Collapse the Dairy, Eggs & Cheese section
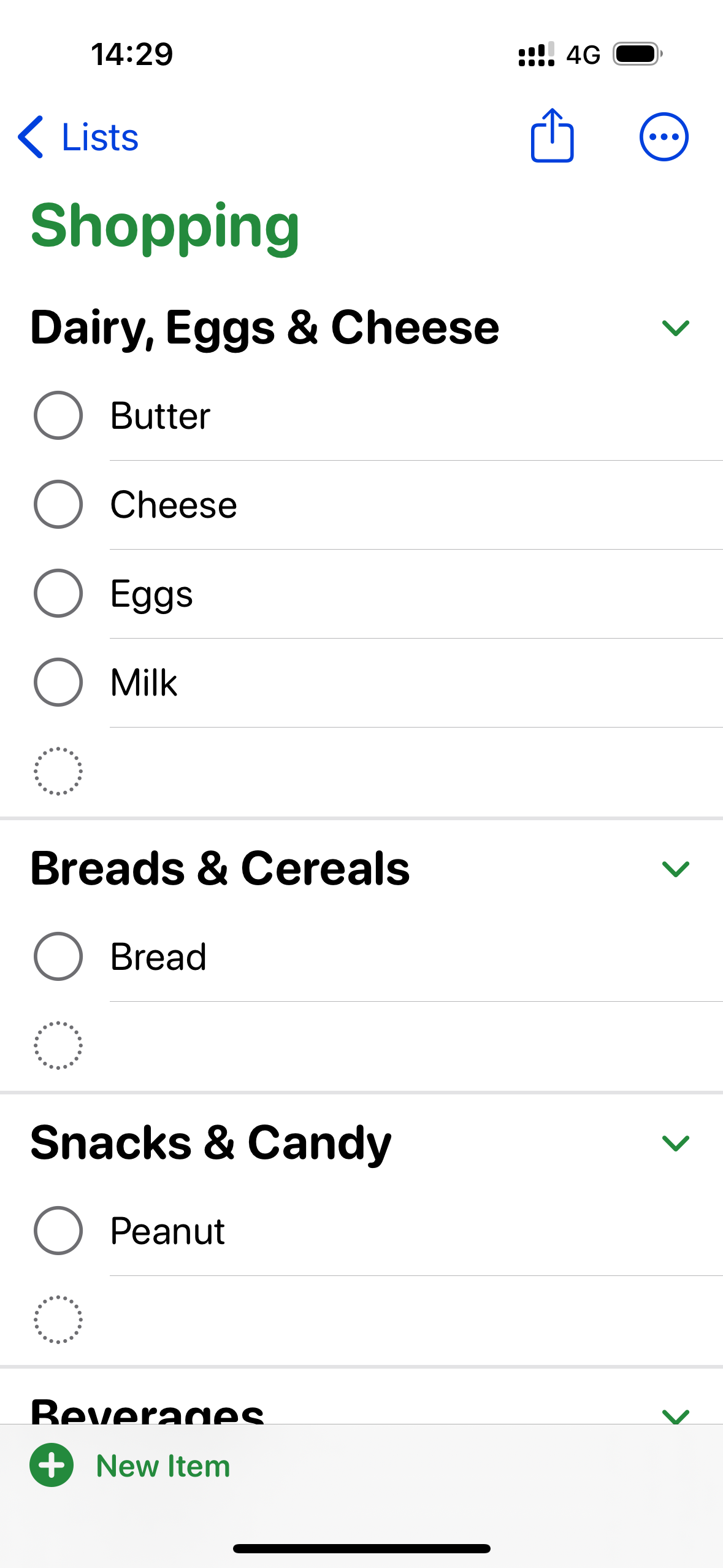Image resolution: width=723 pixels, height=1568 pixels. tap(676, 328)
